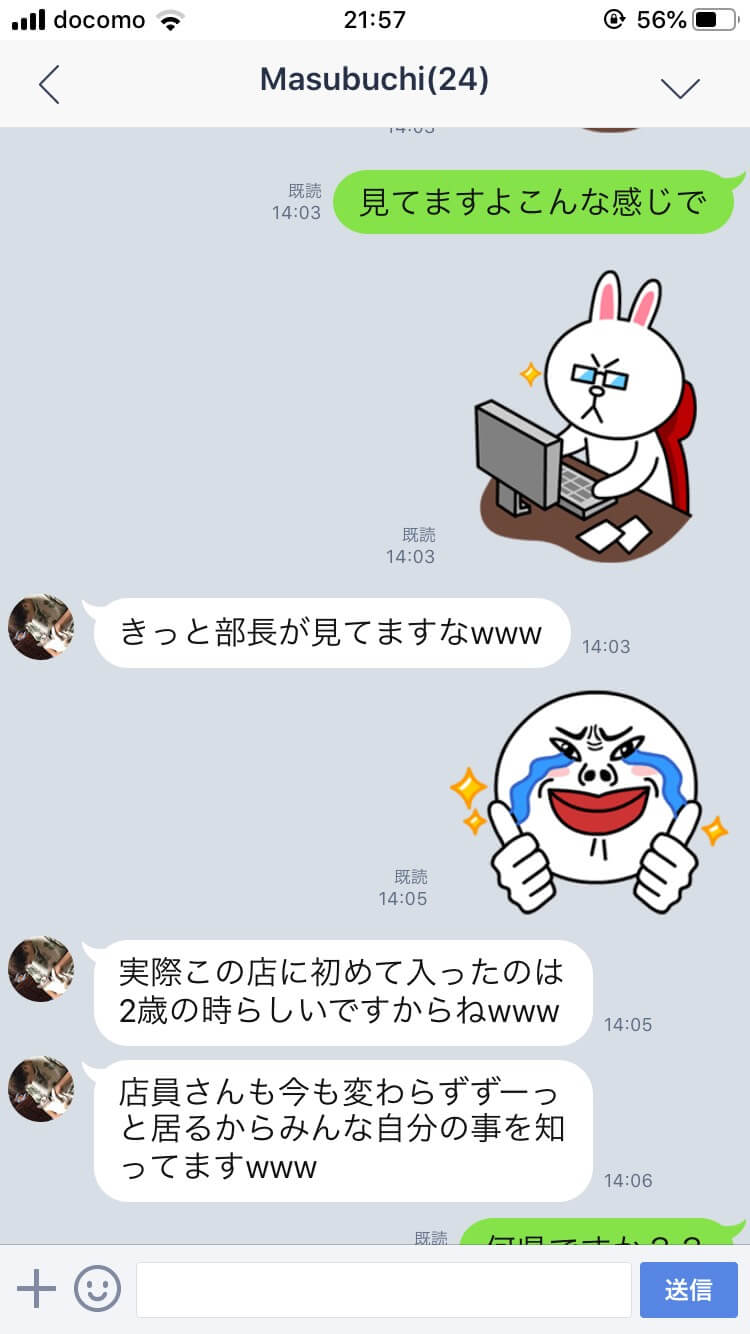View sender's avatar beside きっと部長が見てますな
The width and height of the screenshot is (750, 1334).
point(41,628)
